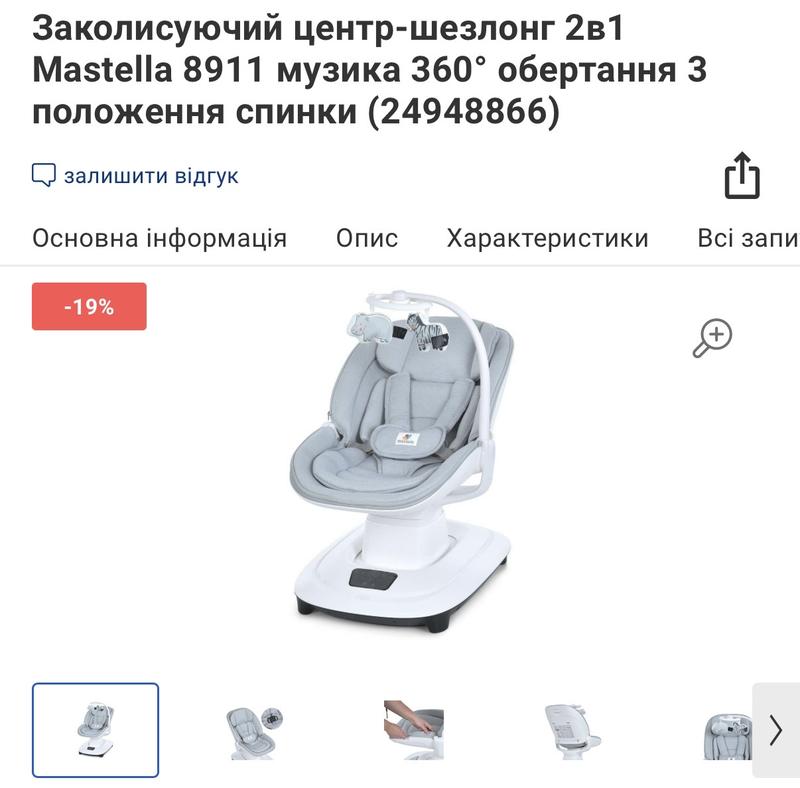This screenshot has width=800, height=788.
Task: View the second thumbnail with the seat close-up
Action: (250, 730)
